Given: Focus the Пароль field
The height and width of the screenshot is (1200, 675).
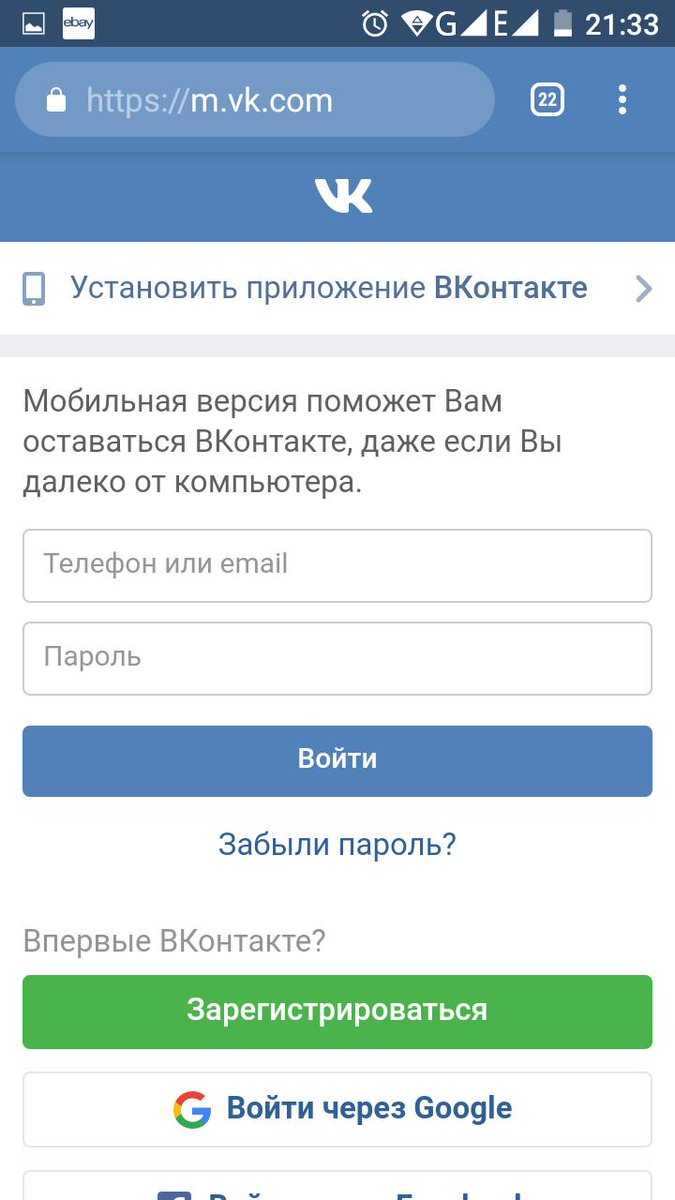Looking at the screenshot, I should [337, 658].
